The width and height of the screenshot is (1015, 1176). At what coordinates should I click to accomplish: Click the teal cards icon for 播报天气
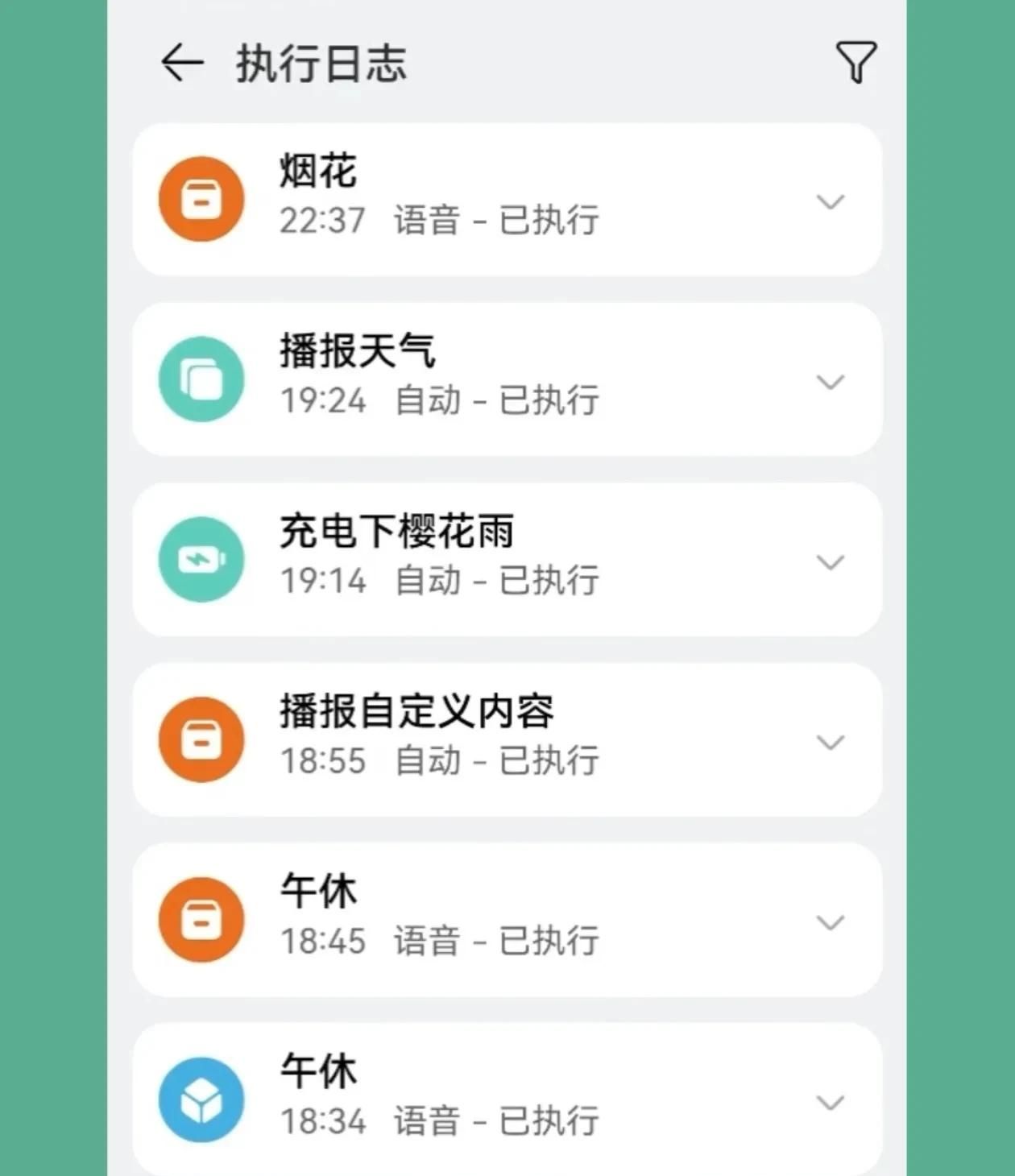tap(201, 379)
